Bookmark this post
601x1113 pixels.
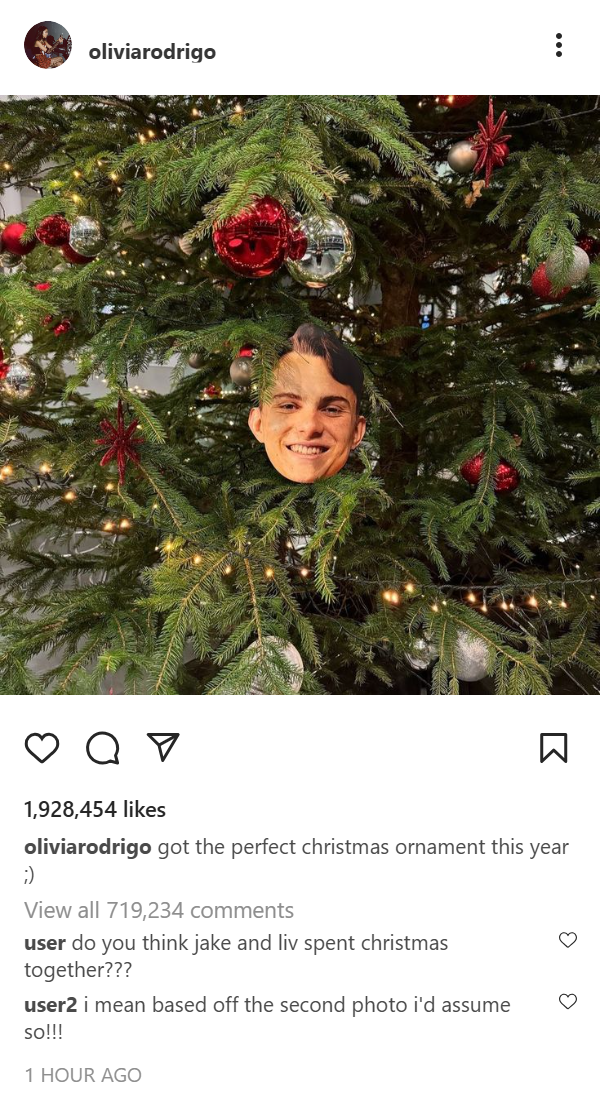tap(553, 747)
